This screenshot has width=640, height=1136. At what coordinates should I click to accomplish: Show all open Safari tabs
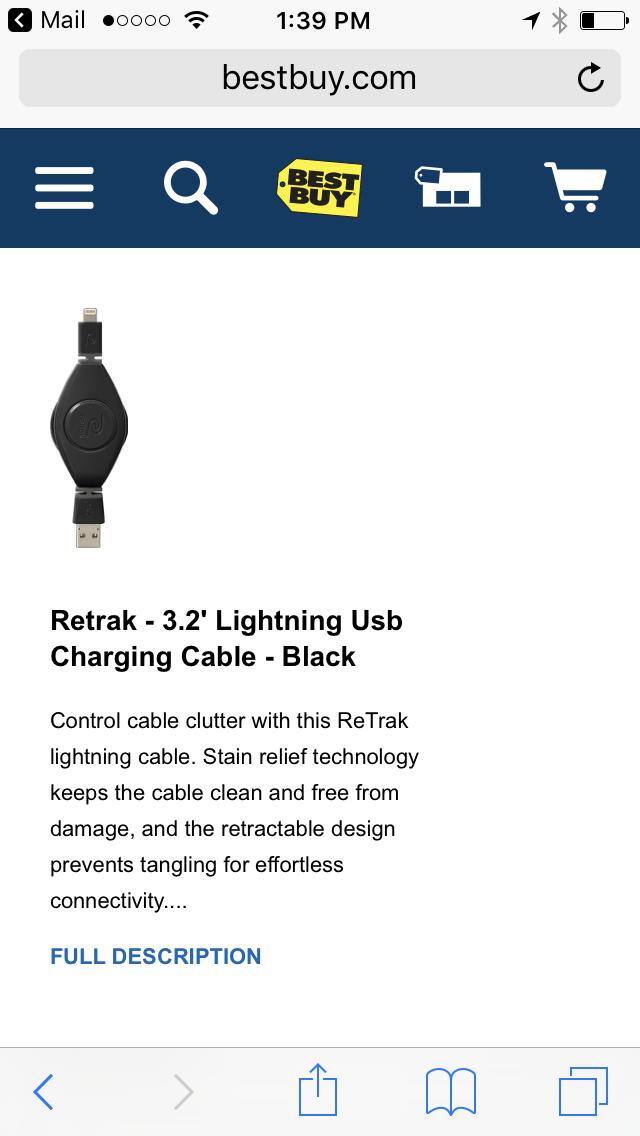click(583, 1091)
